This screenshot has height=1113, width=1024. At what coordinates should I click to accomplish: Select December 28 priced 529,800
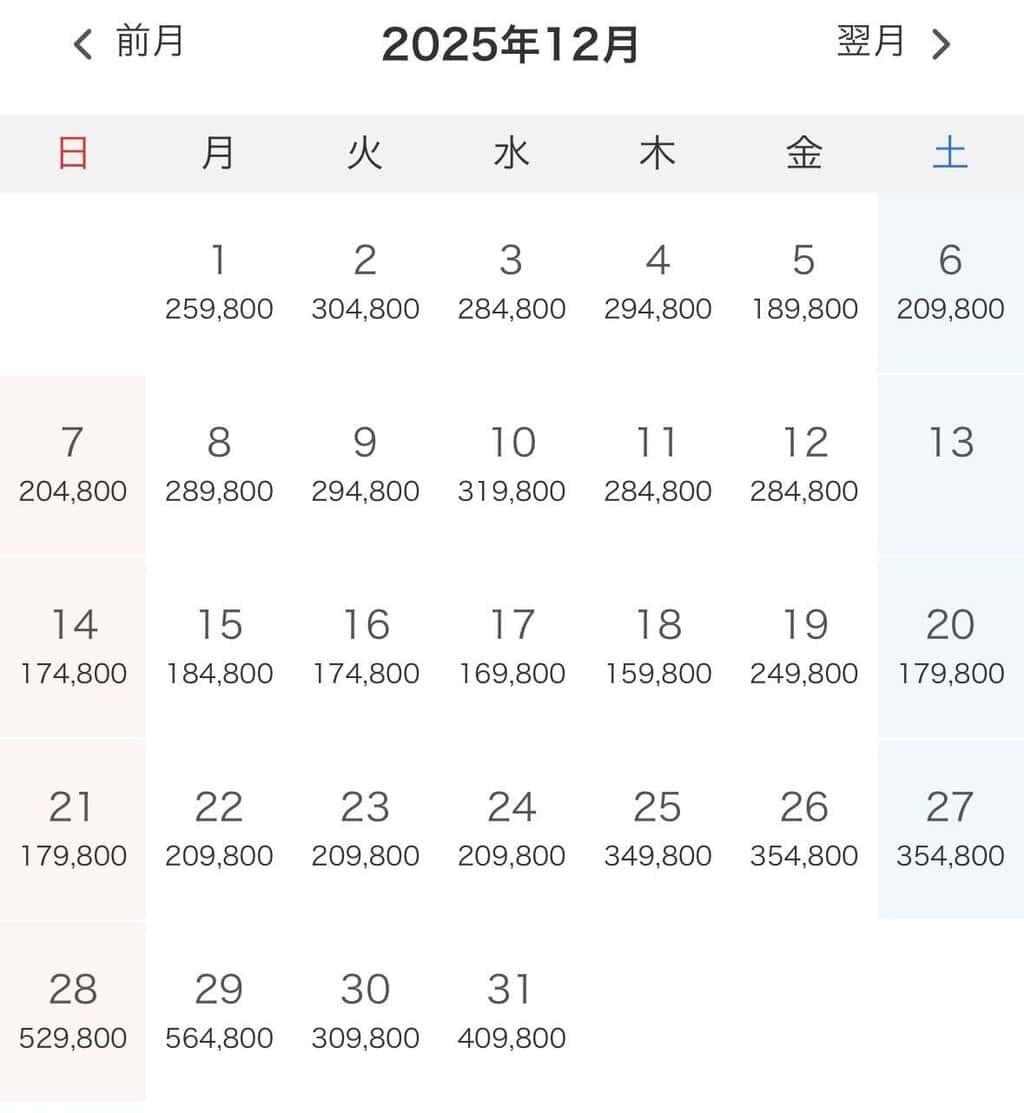click(x=73, y=1011)
